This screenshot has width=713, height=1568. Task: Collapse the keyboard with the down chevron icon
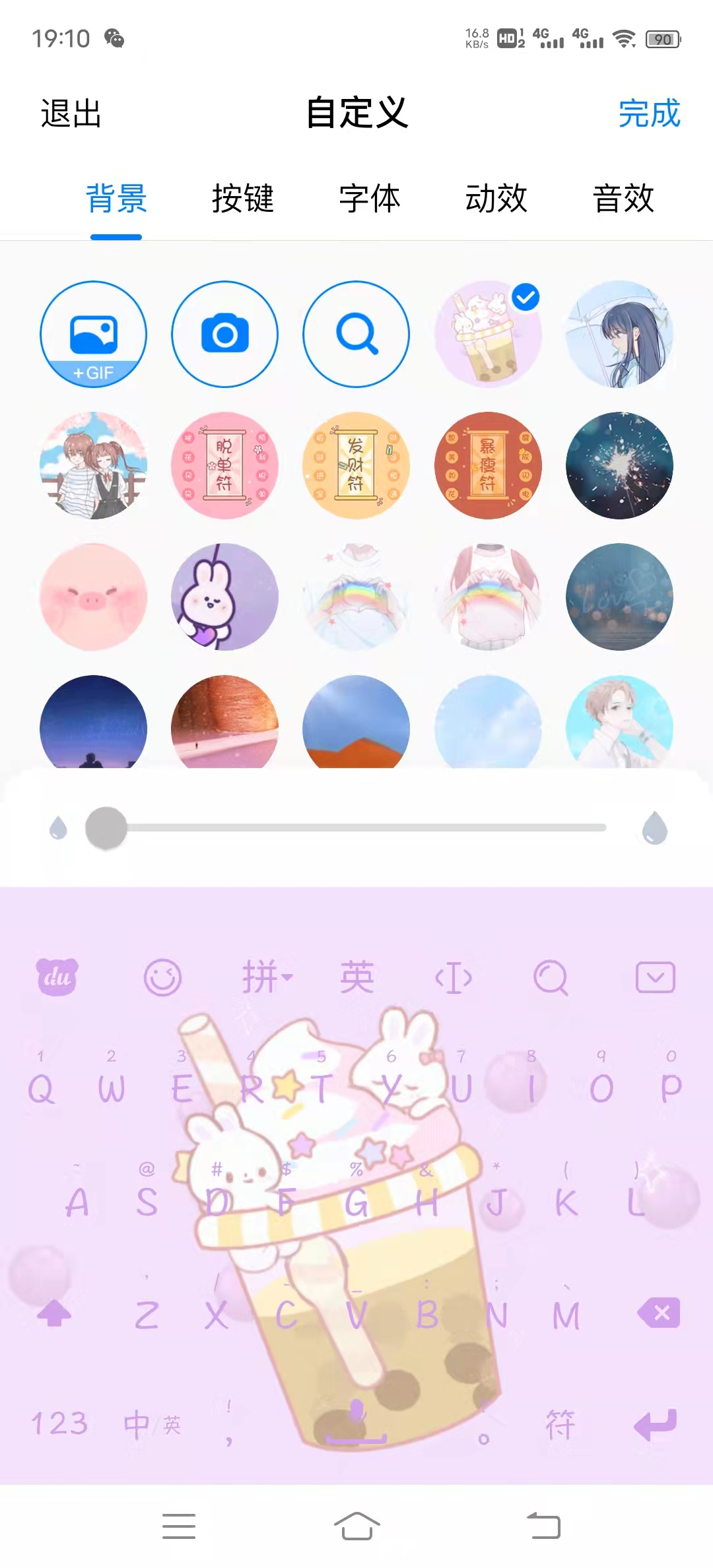pos(656,979)
